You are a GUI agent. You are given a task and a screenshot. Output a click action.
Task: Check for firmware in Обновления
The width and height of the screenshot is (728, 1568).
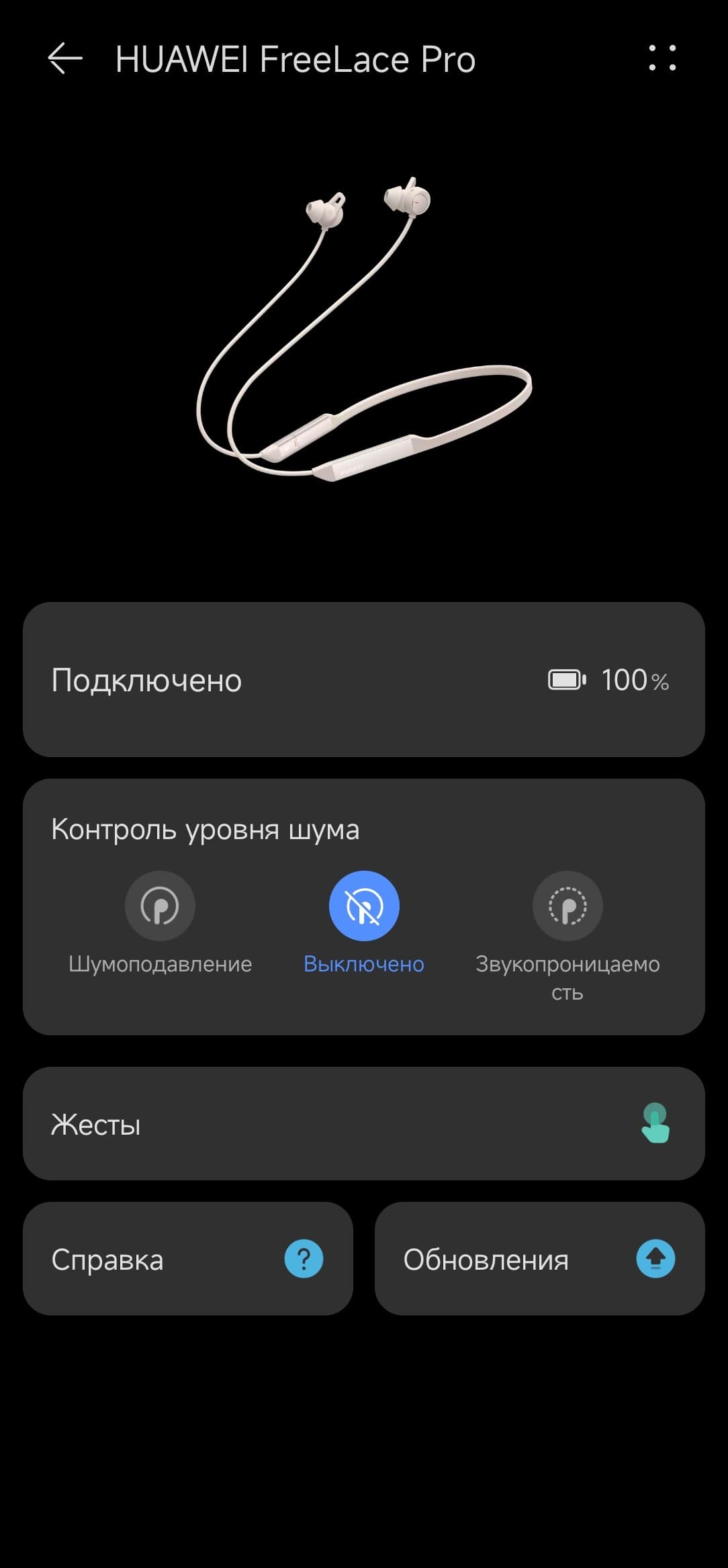point(539,1259)
